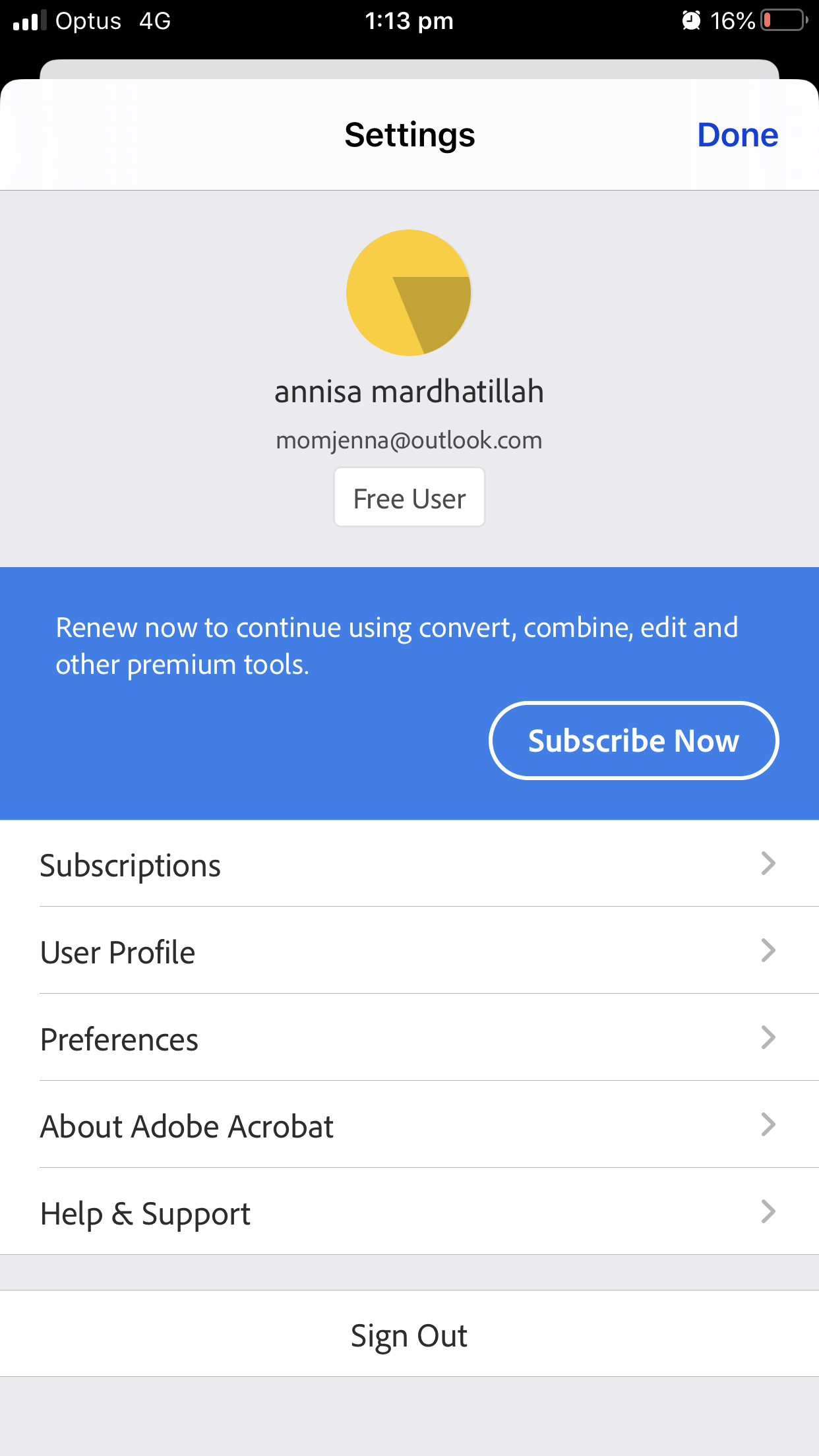Go to Preferences
Image resolution: width=819 pixels, height=1456 pixels.
[x=409, y=1039]
